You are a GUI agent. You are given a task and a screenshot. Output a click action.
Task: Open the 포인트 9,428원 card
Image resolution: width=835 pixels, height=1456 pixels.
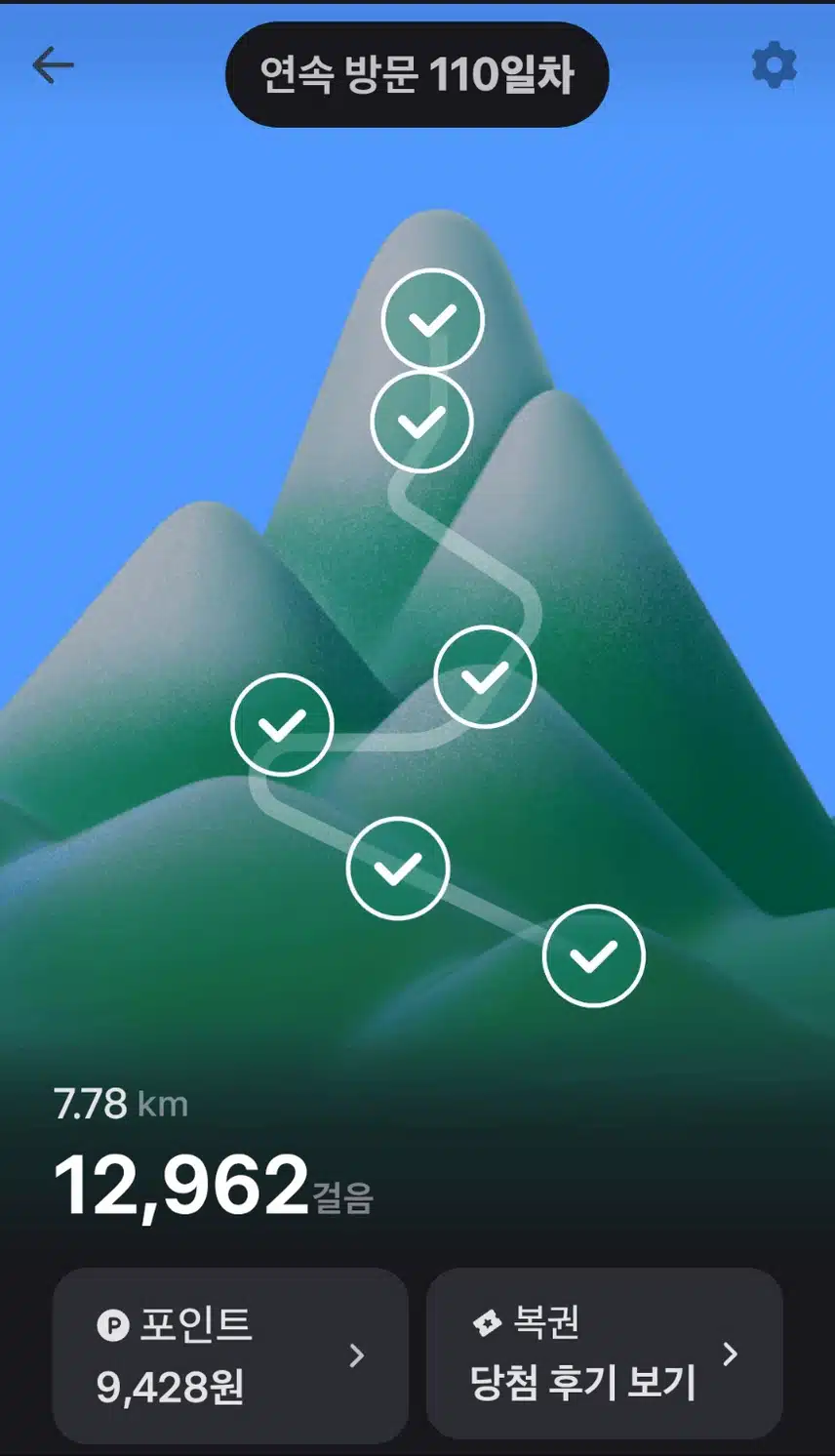click(230, 1355)
